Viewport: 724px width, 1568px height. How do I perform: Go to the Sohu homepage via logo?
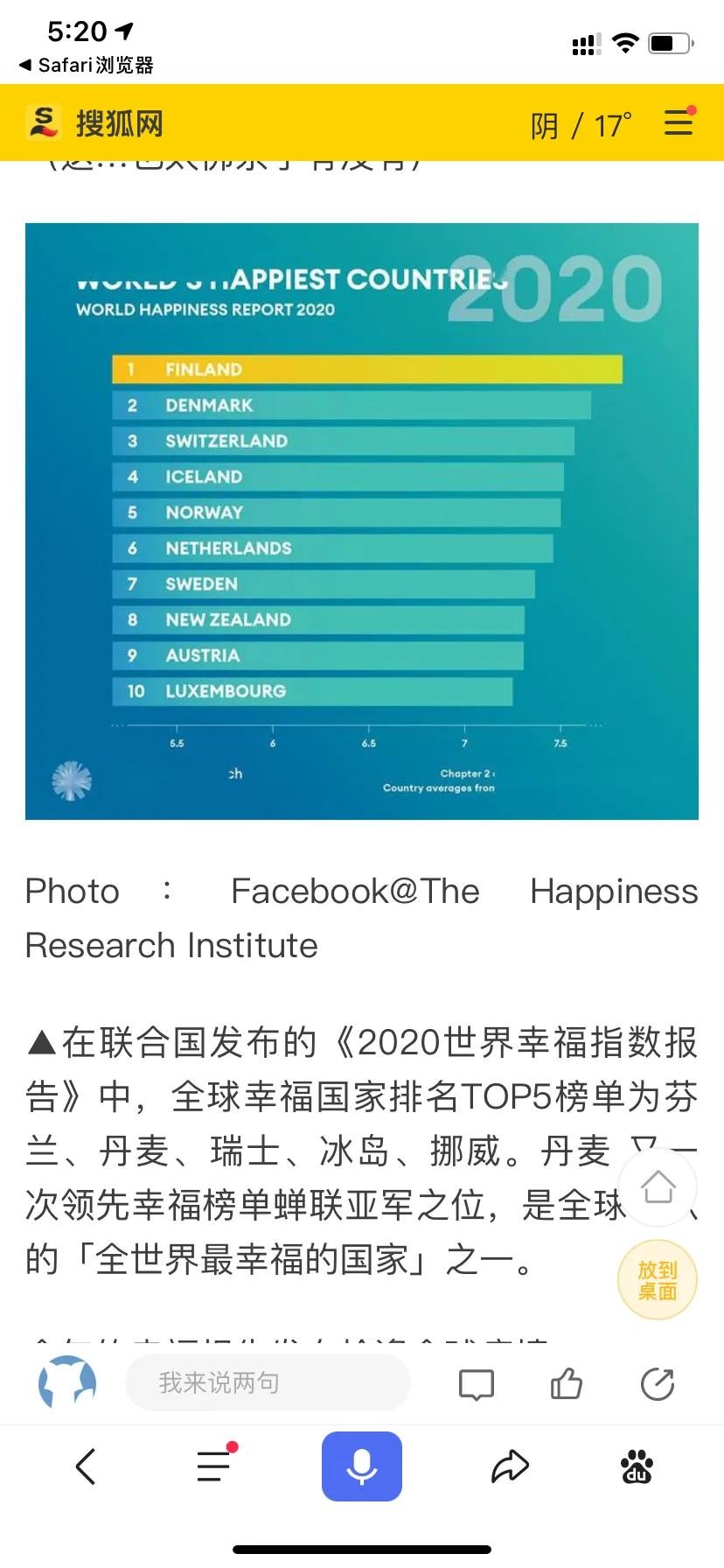[94, 123]
